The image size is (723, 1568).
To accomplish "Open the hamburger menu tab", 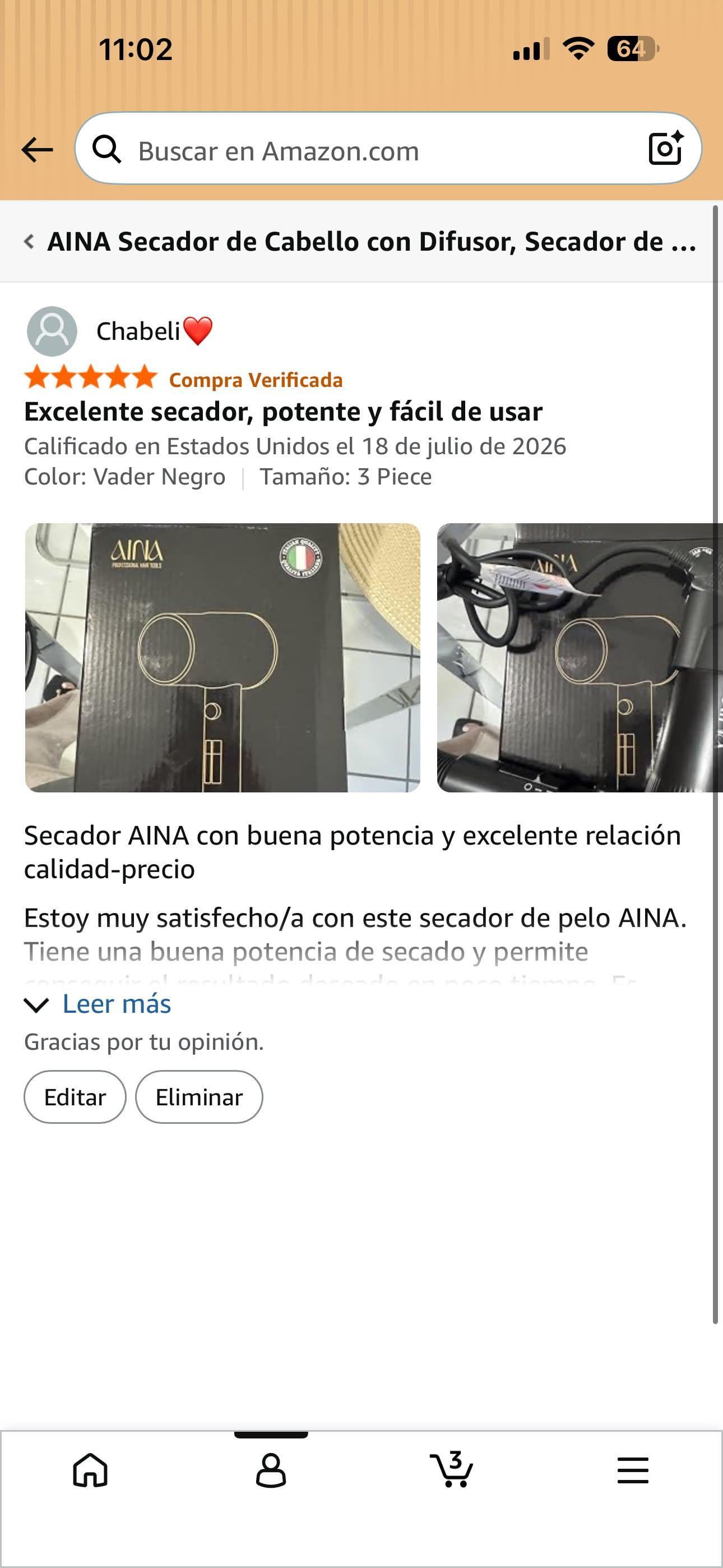I will pyautogui.click(x=633, y=1470).
